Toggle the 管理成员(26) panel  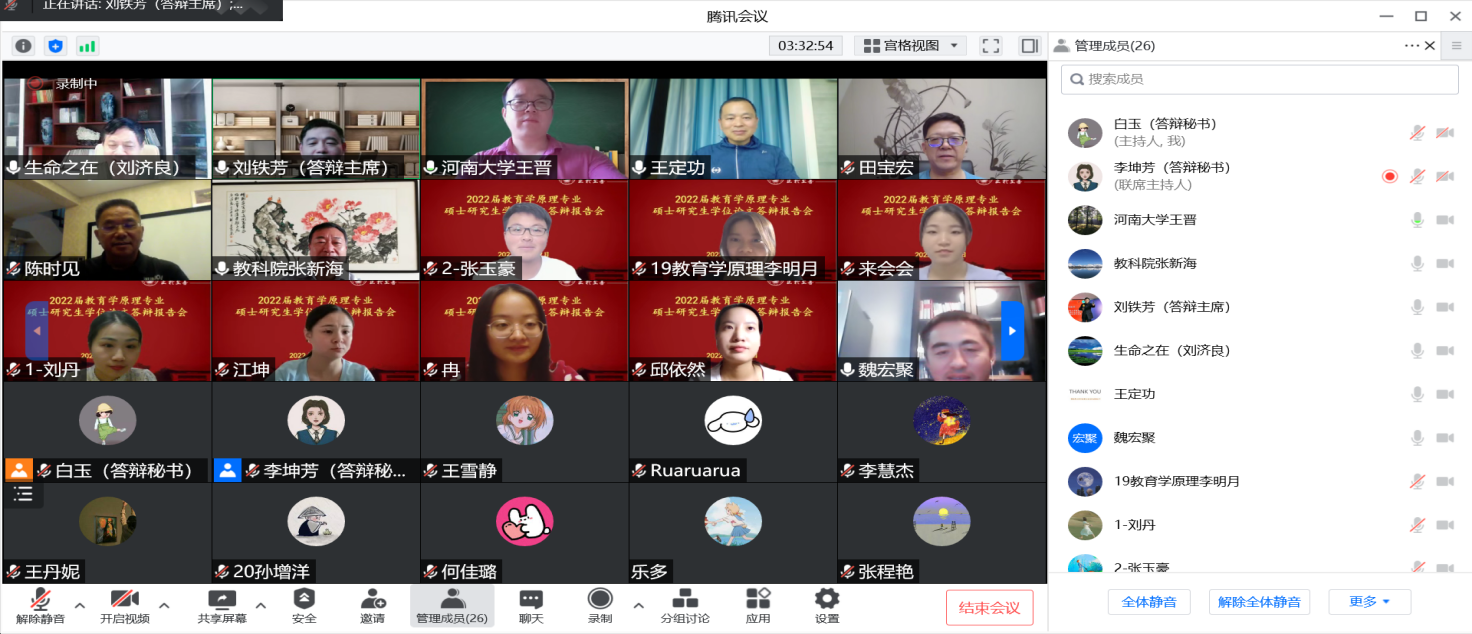[x=452, y=606]
